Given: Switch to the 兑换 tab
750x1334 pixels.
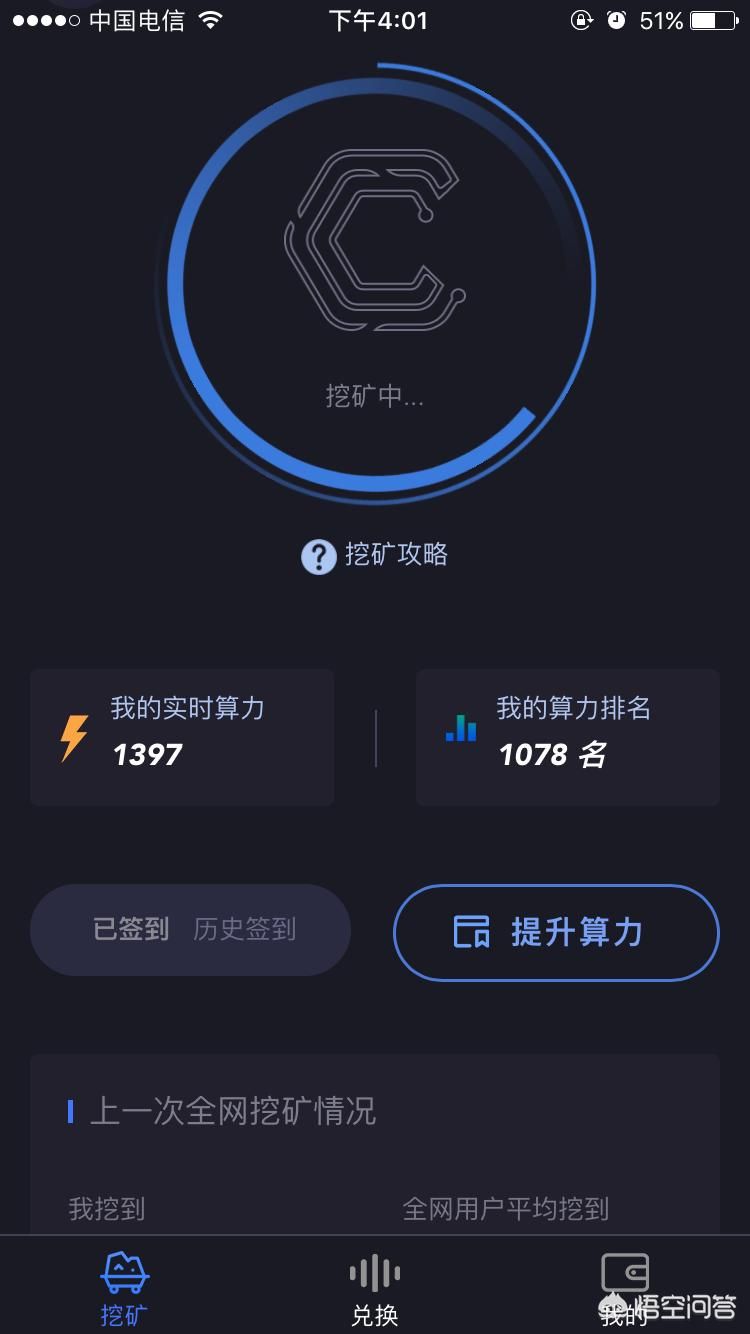Looking at the screenshot, I should (375, 1288).
